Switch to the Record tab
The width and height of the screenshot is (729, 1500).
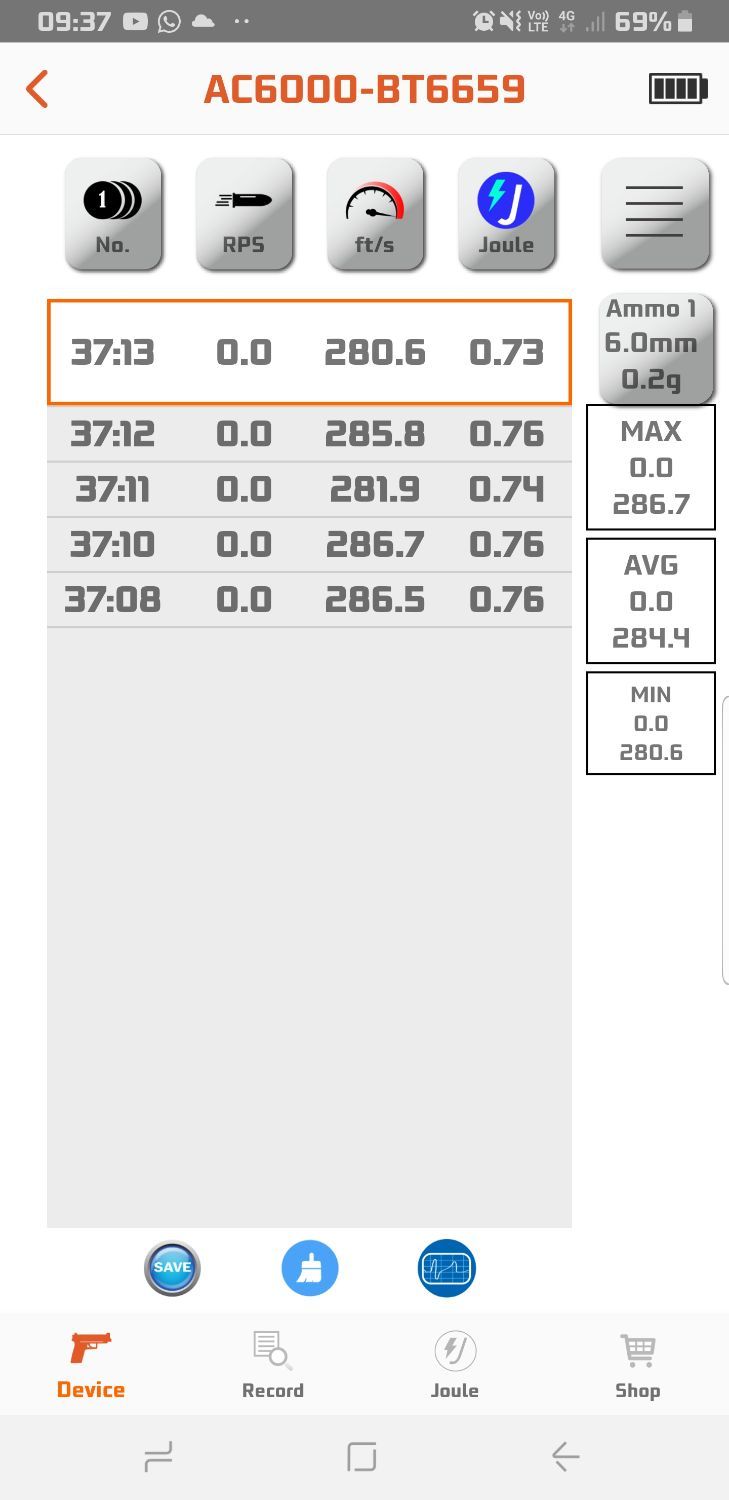point(272,1365)
